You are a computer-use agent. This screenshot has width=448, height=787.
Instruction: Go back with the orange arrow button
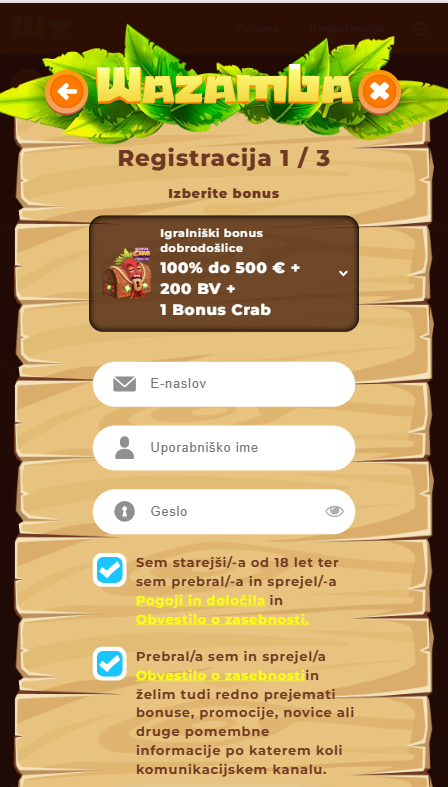[66, 92]
